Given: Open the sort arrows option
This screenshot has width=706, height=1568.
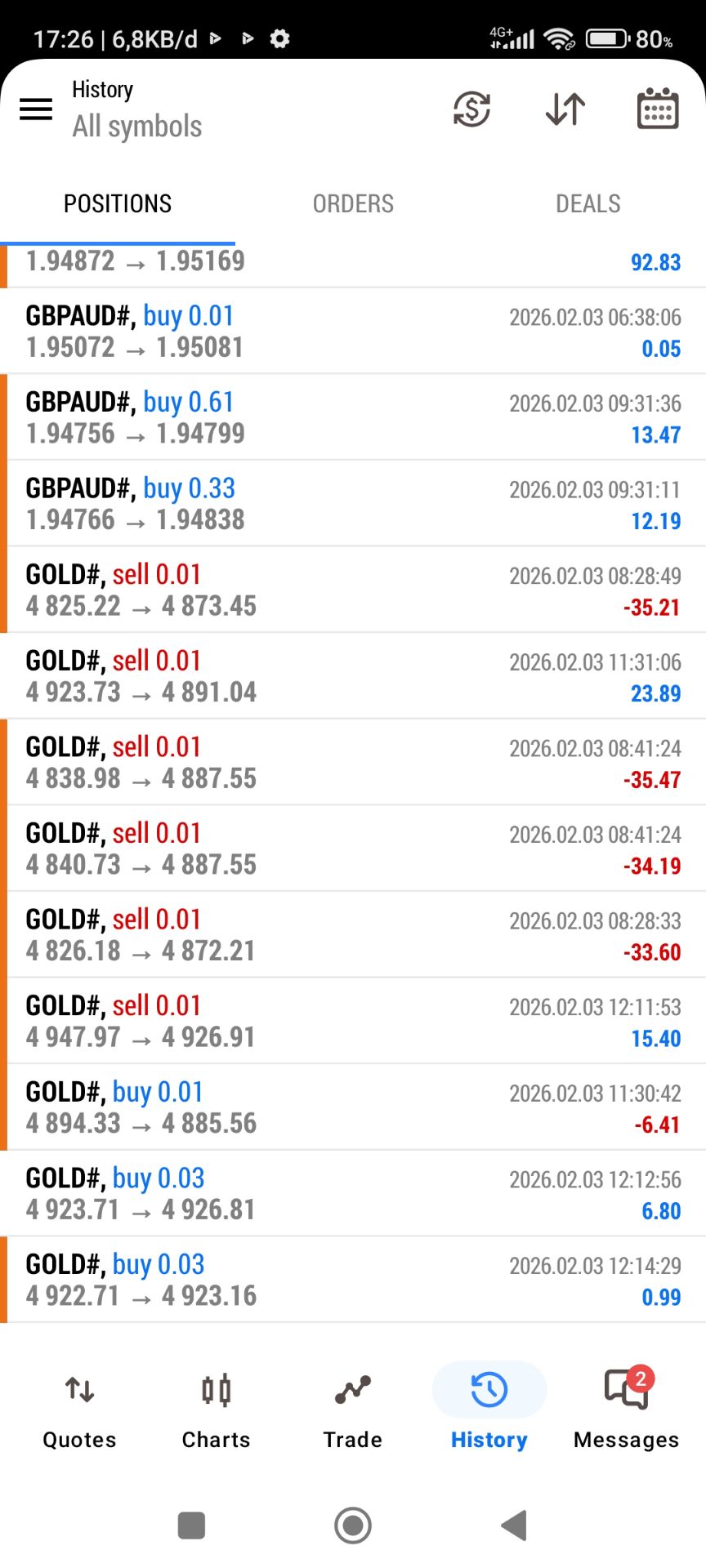Looking at the screenshot, I should click(565, 109).
